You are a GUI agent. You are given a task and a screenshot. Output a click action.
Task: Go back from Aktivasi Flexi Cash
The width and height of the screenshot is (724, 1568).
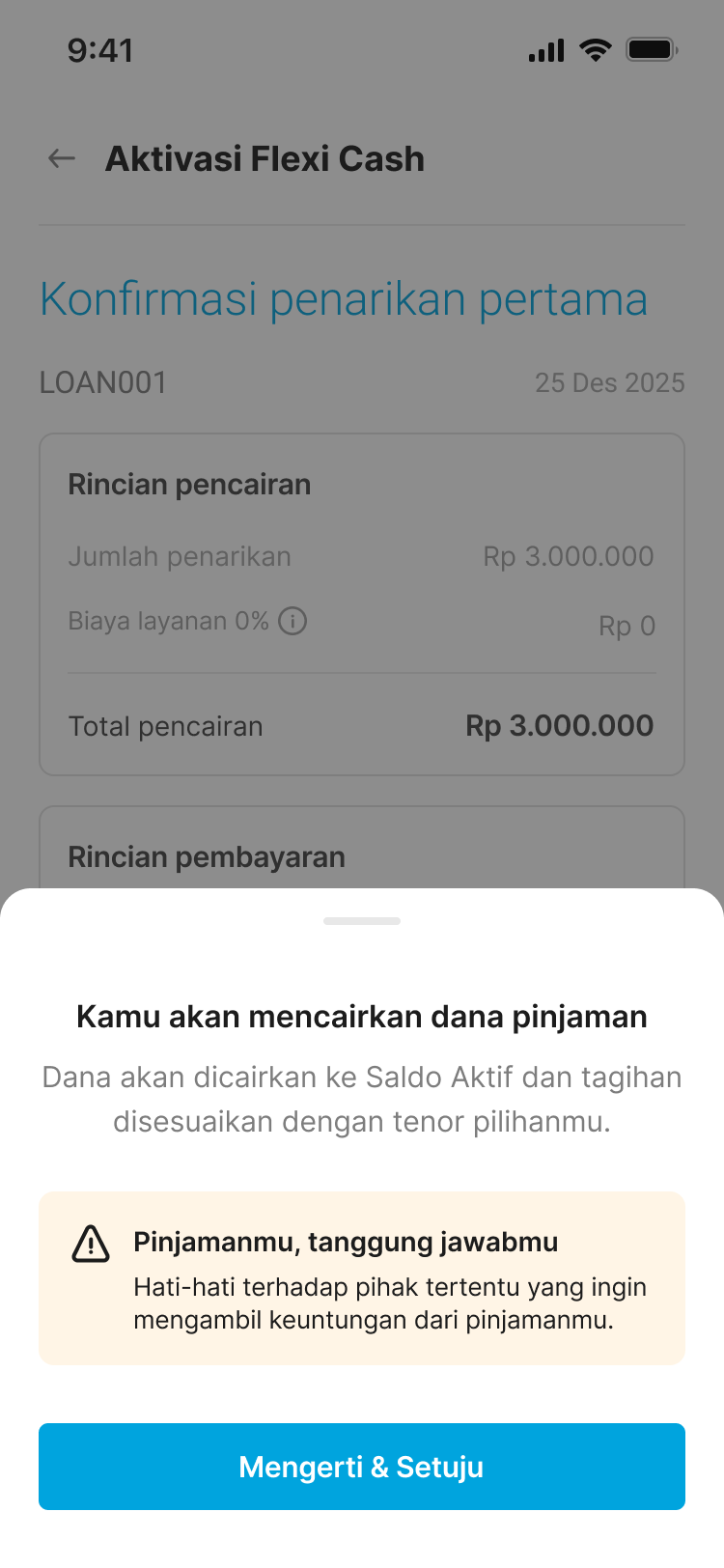point(62,158)
